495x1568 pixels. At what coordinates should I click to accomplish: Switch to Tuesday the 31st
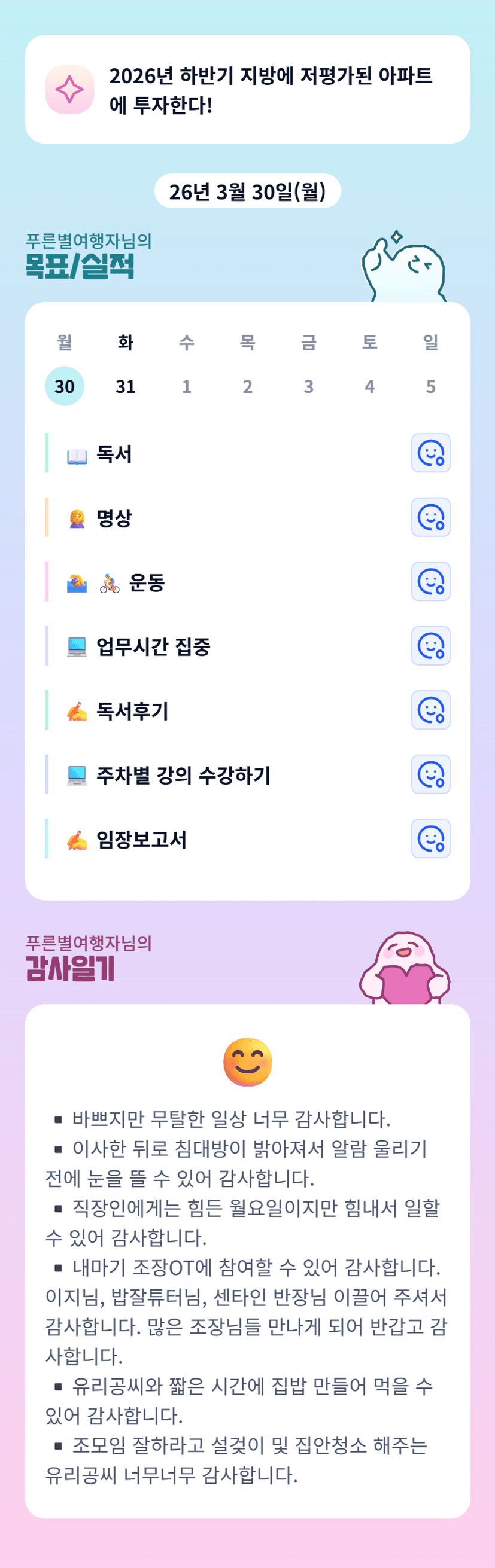coord(126,386)
